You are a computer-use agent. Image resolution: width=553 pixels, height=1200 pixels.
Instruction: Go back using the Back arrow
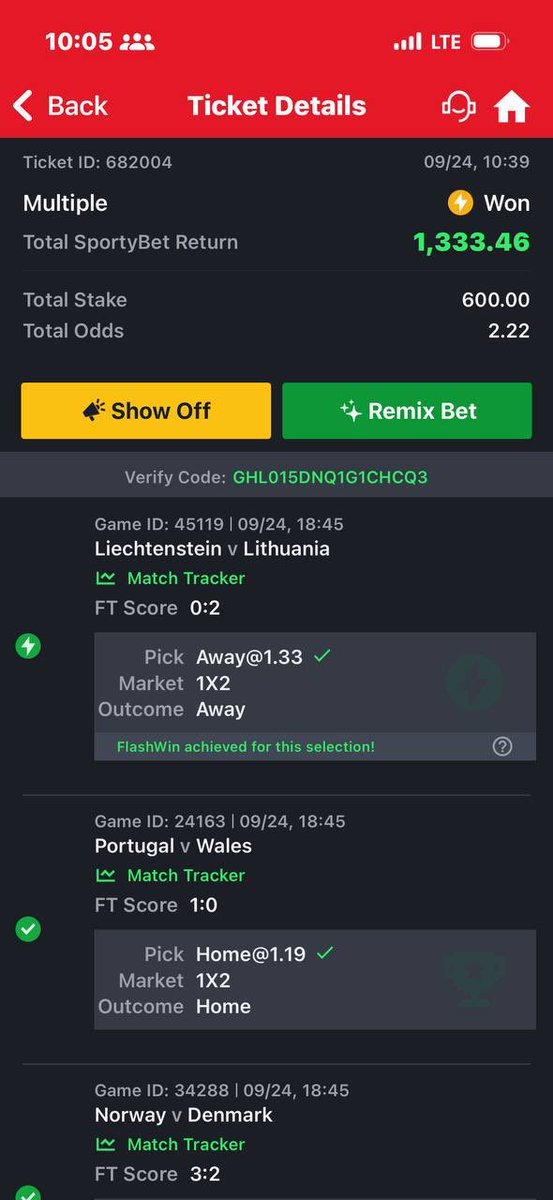[x=60, y=105]
